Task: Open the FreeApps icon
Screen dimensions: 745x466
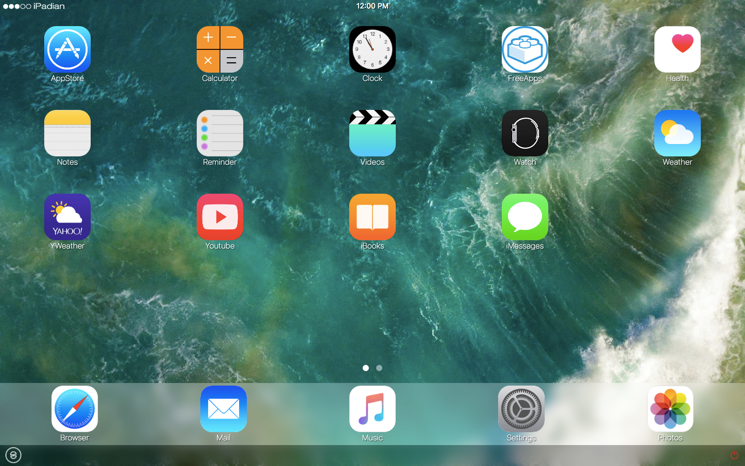Action: click(525, 49)
